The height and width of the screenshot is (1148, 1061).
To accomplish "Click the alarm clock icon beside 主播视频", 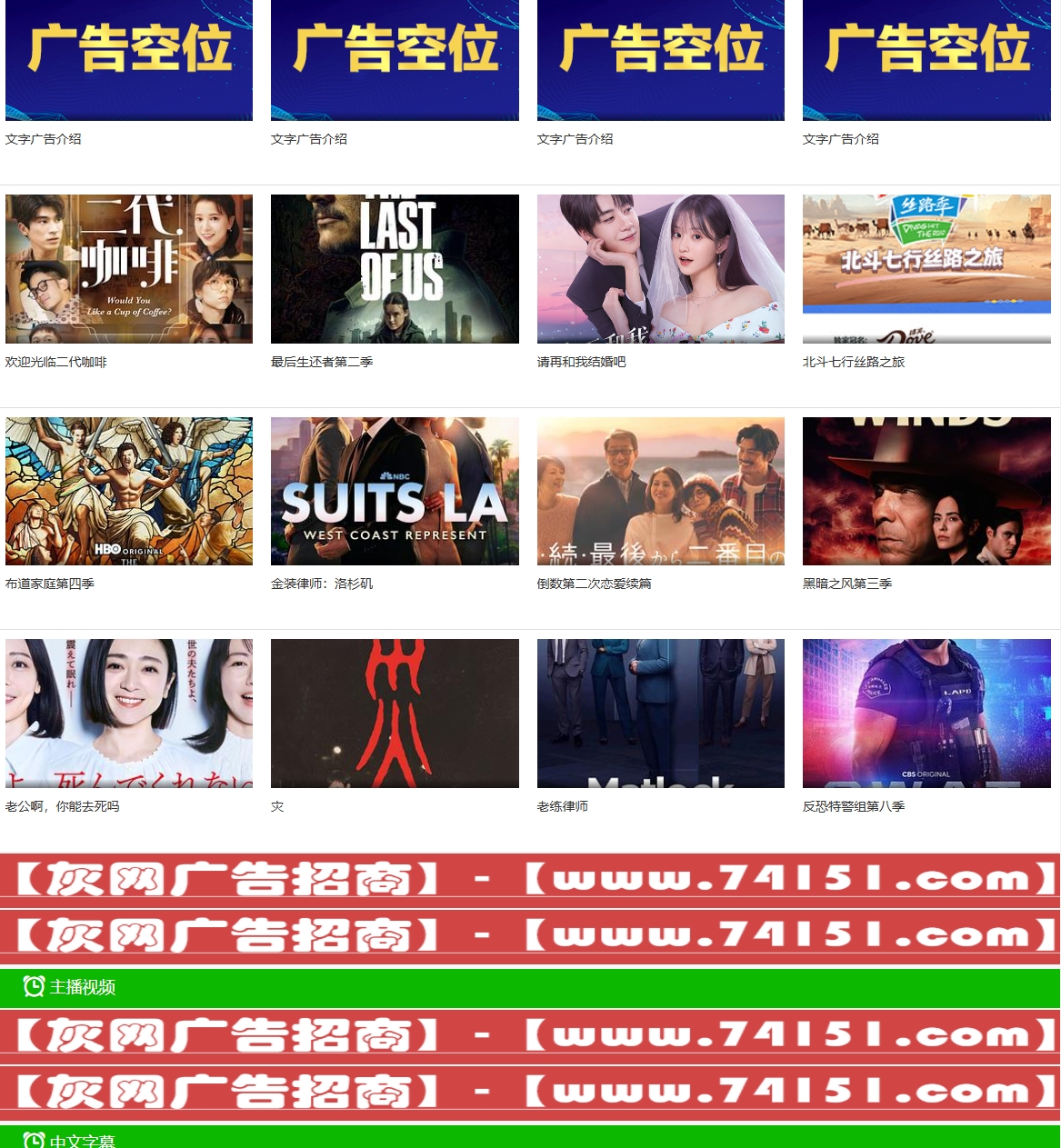I will [x=34, y=986].
